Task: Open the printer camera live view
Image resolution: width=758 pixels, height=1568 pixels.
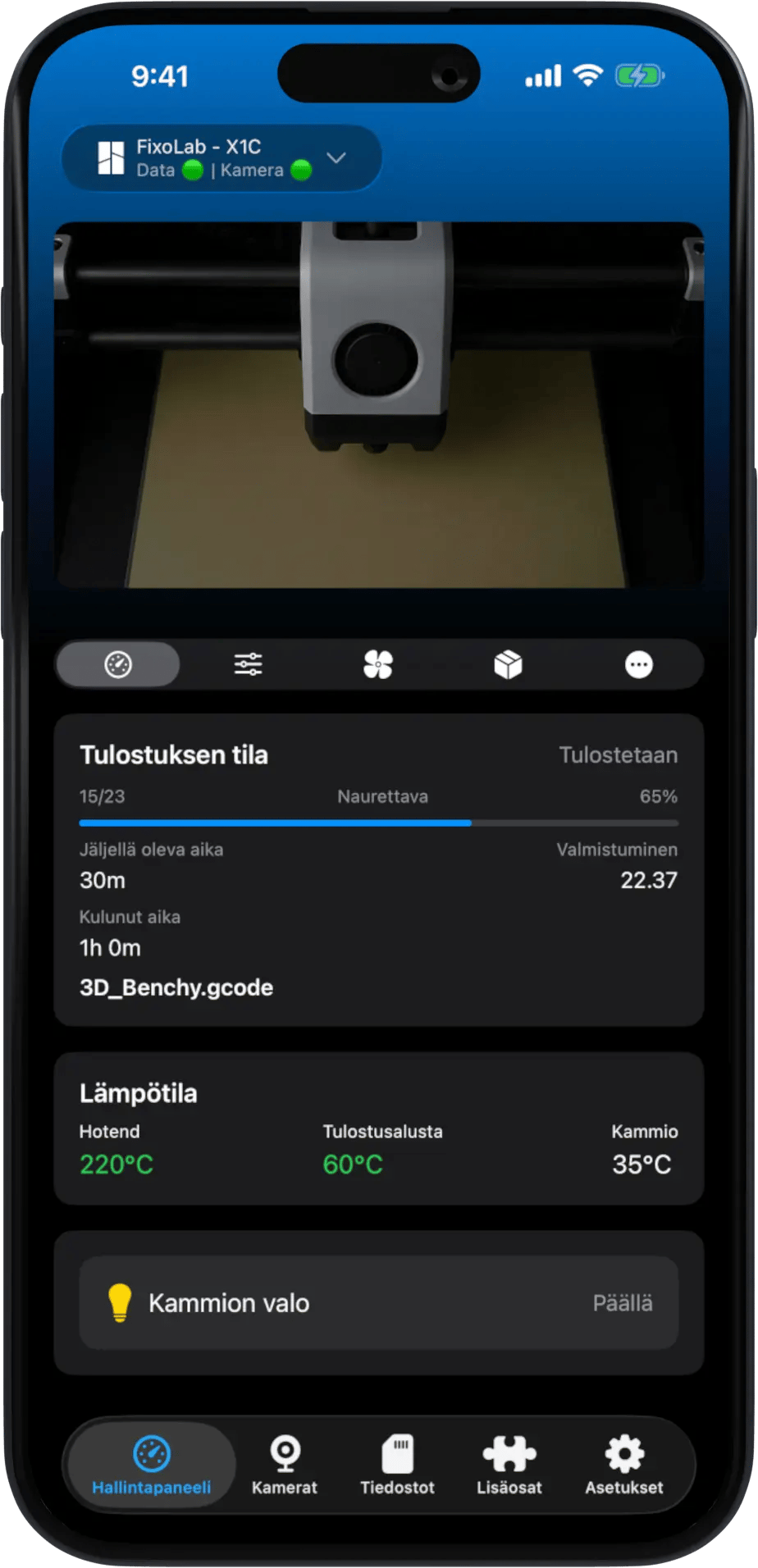Action: coord(379,404)
